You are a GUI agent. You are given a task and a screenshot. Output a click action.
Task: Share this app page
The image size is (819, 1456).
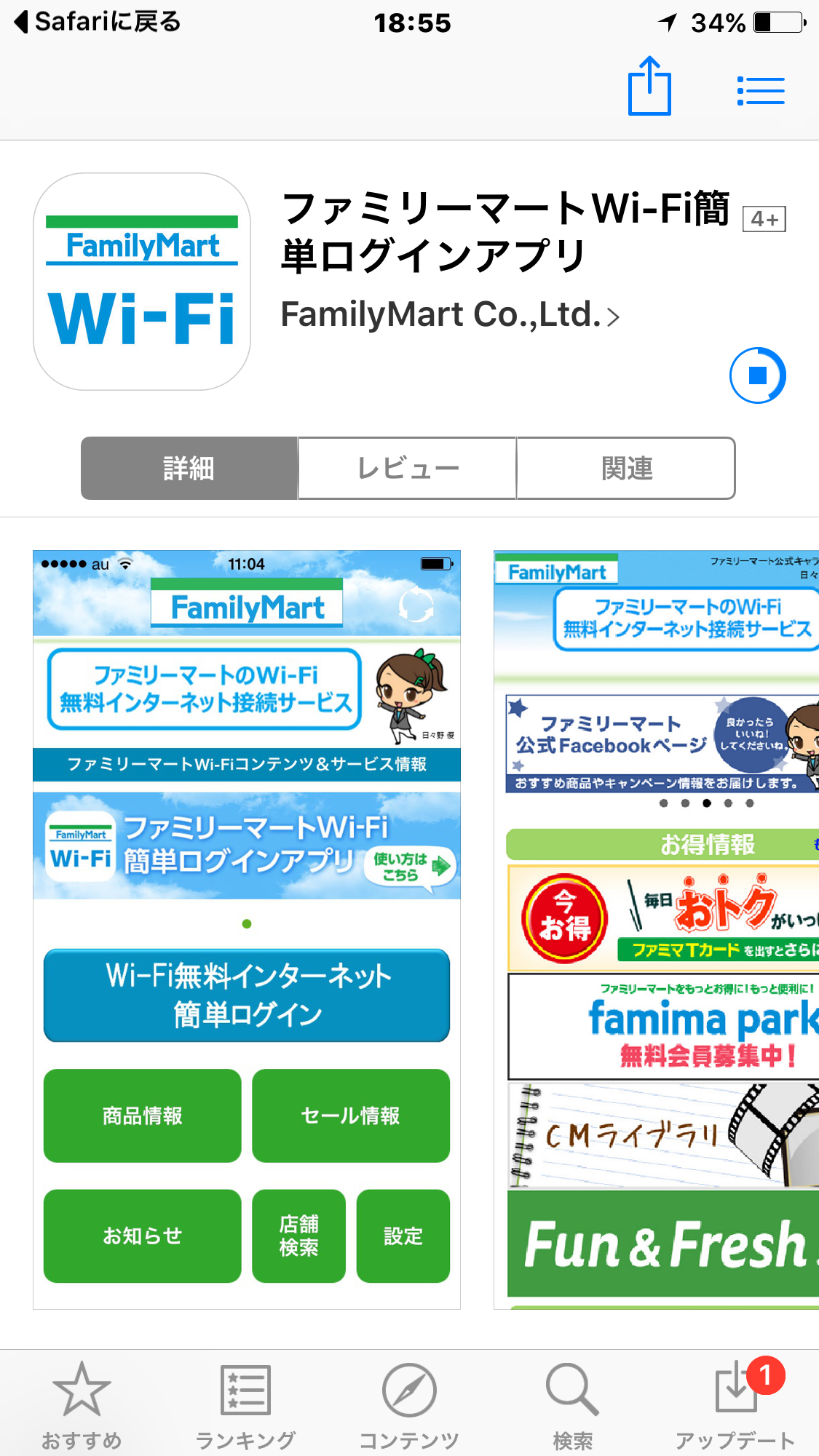[x=649, y=86]
